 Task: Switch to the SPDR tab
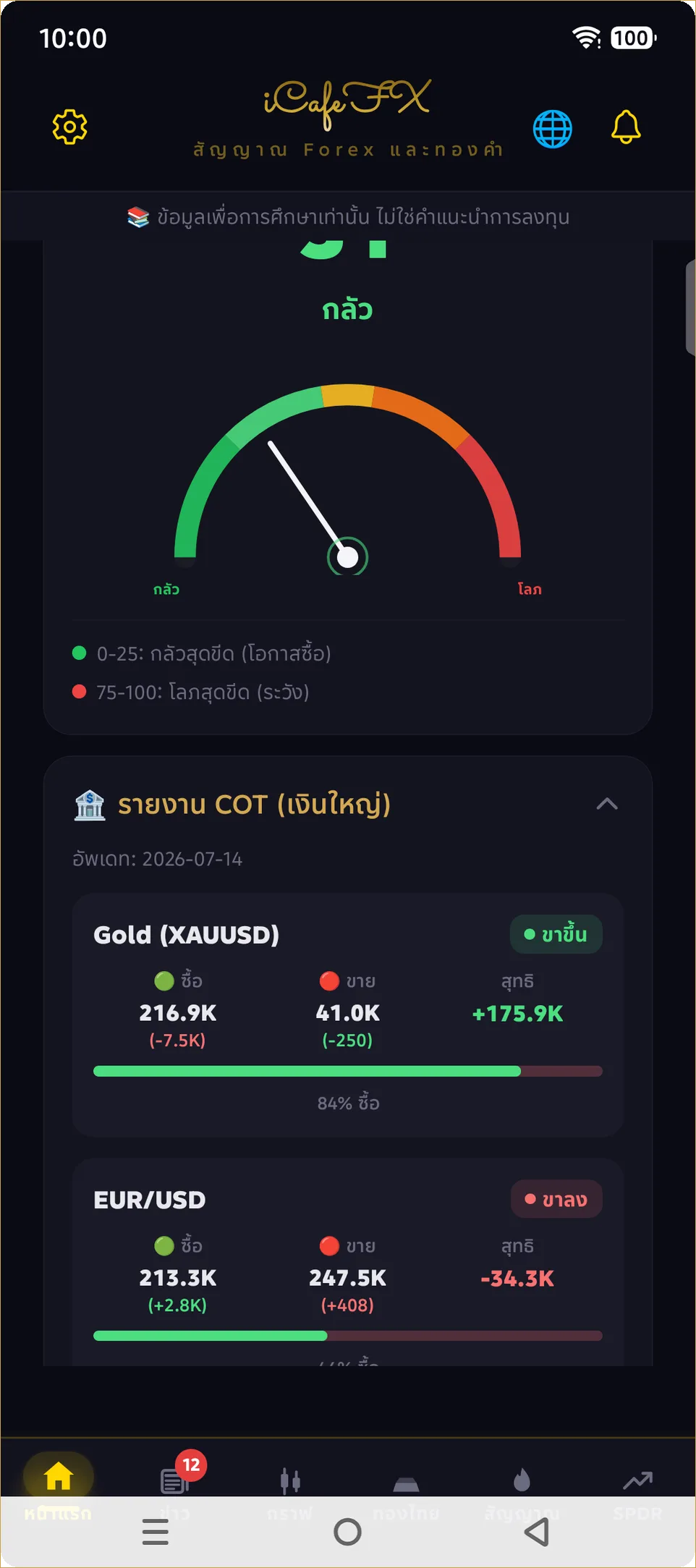(637, 1487)
